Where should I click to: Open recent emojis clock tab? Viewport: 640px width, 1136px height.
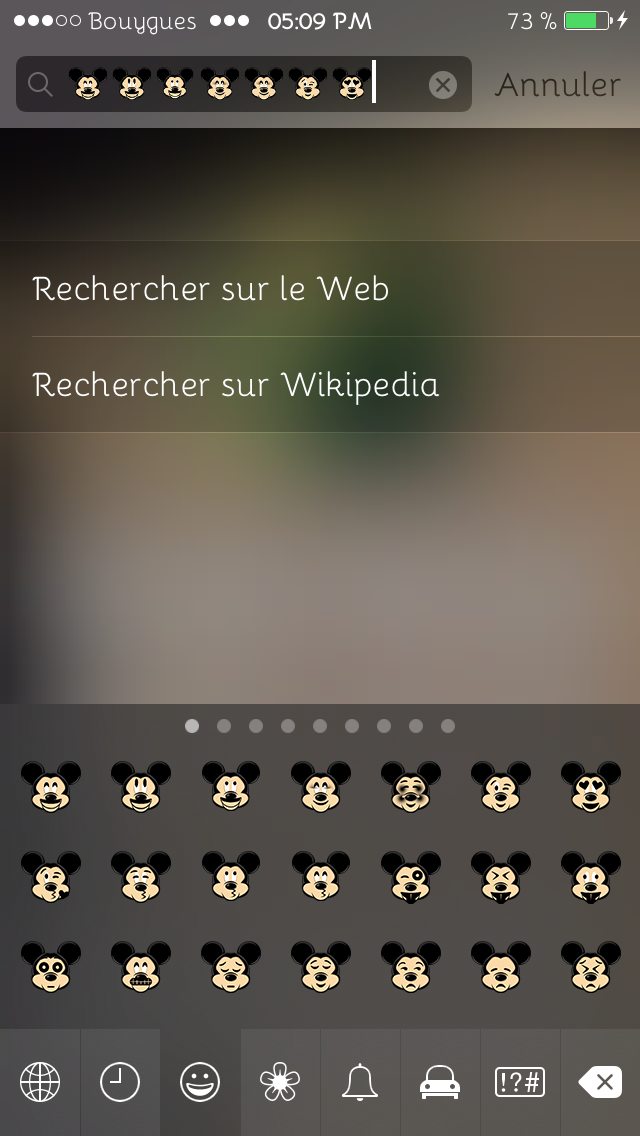(x=120, y=1082)
